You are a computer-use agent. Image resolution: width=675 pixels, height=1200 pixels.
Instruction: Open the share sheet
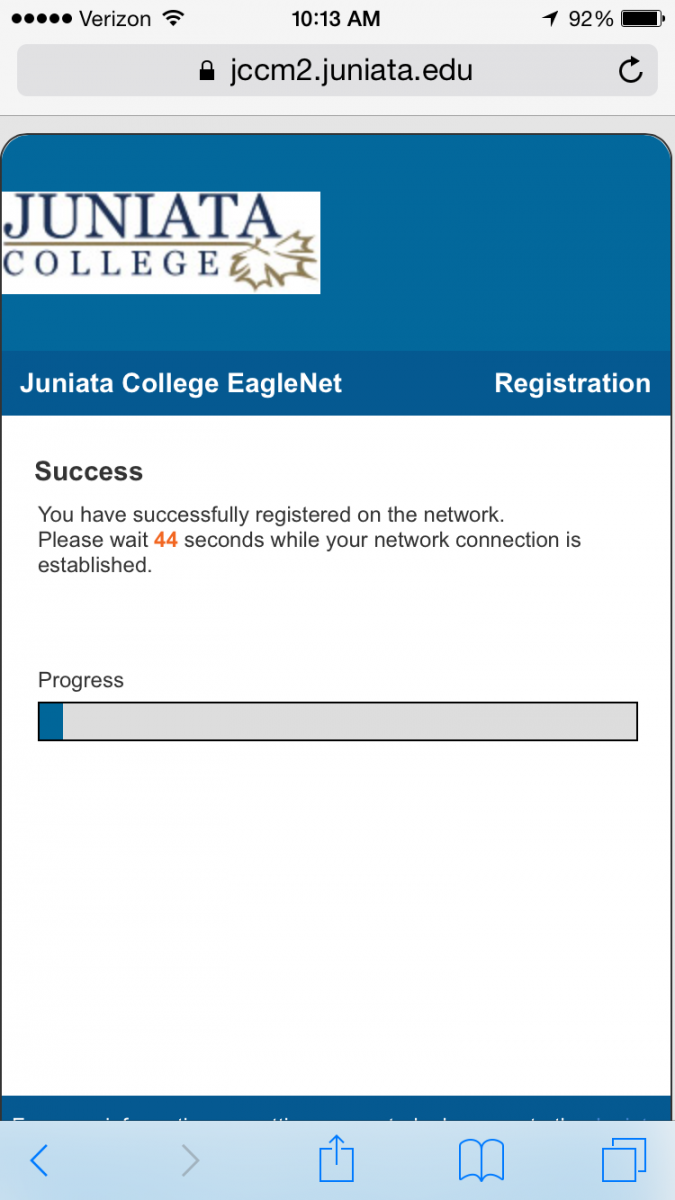(x=337, y=1158)
